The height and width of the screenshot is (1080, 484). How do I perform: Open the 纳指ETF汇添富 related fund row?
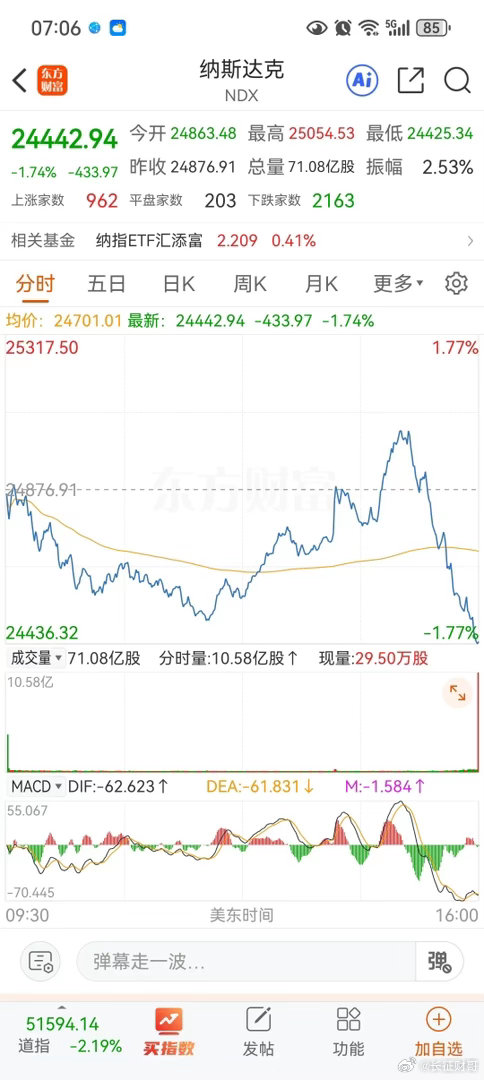click(x=242, y=241)
